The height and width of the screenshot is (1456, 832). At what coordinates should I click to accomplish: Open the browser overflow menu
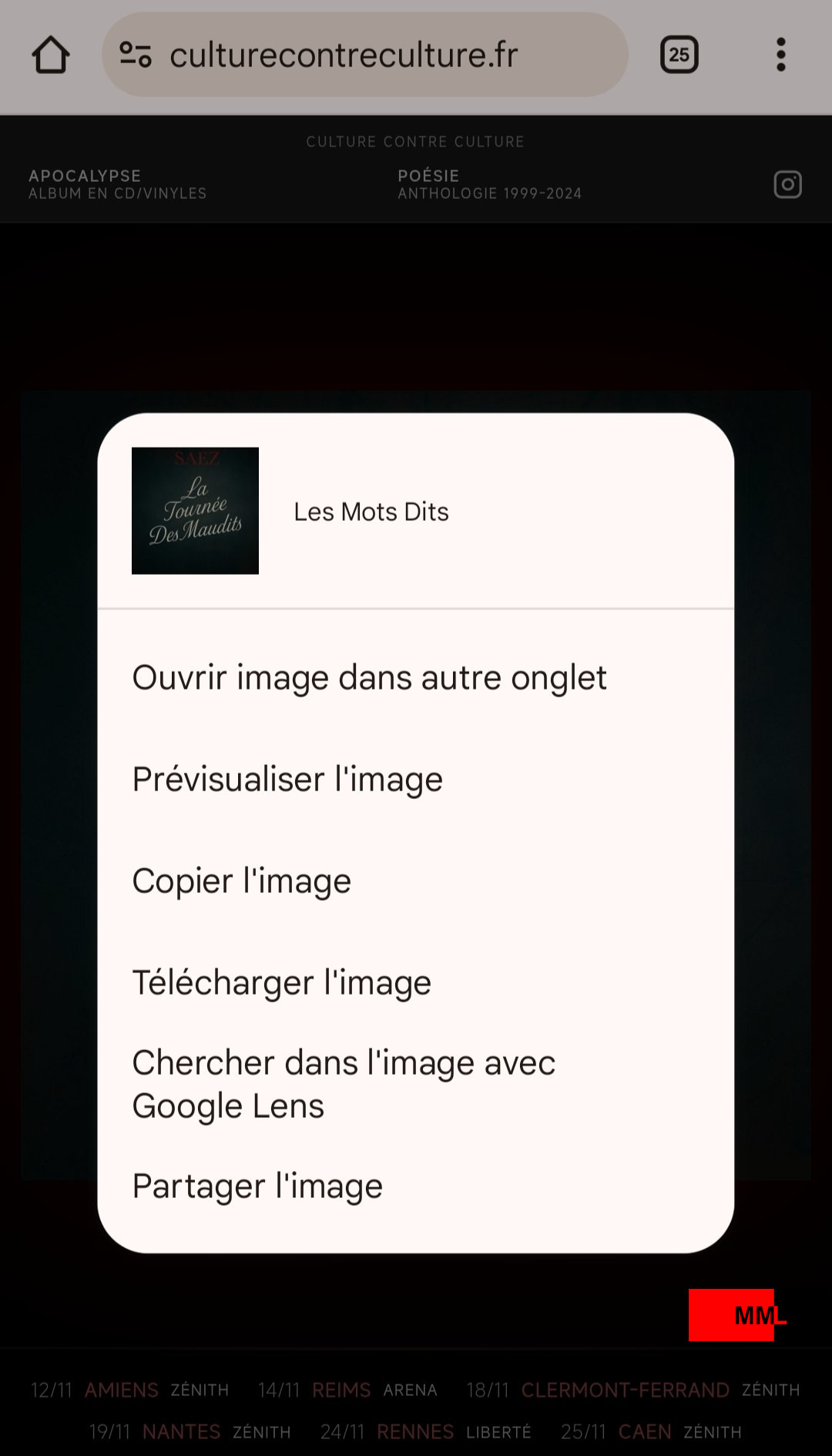[780, 55]
